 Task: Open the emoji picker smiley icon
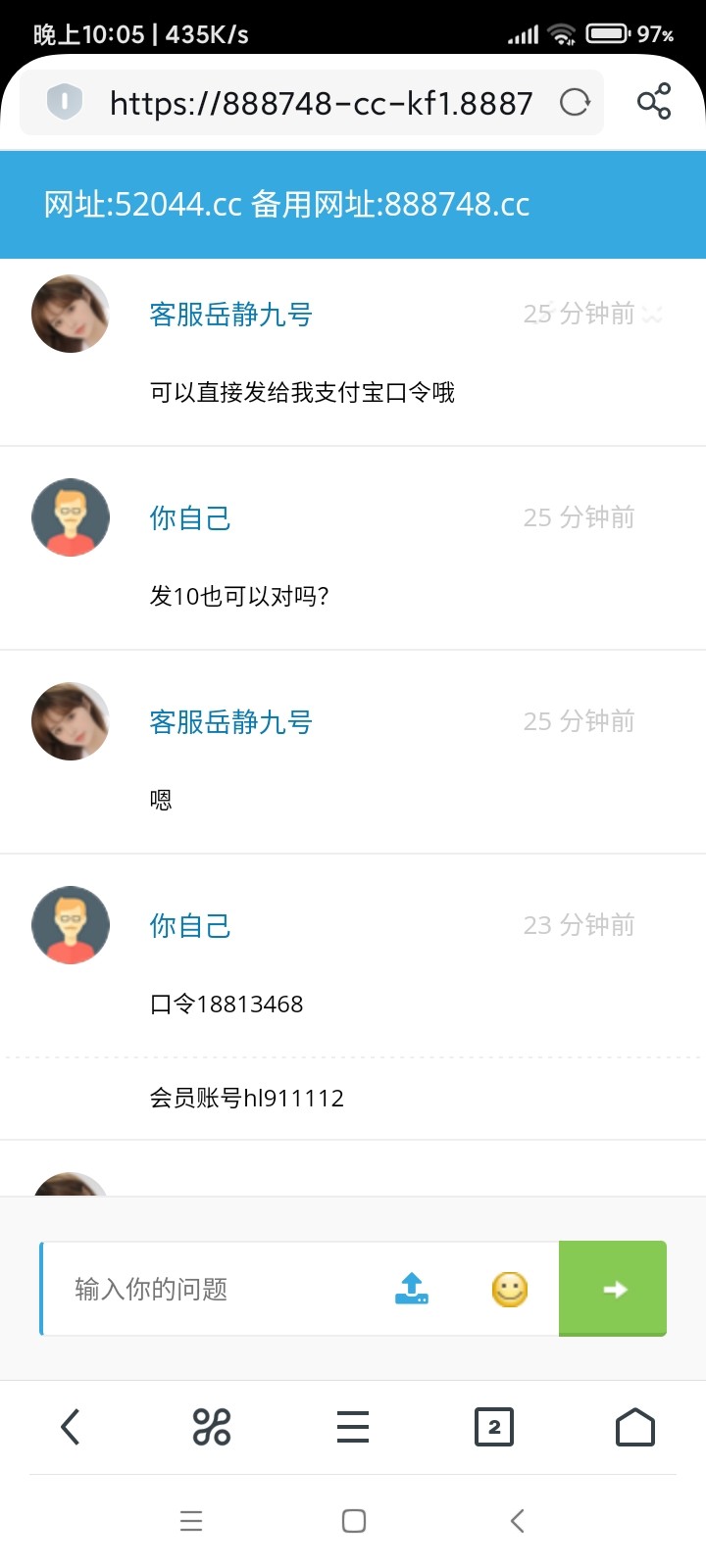[x=507, y=1289]
